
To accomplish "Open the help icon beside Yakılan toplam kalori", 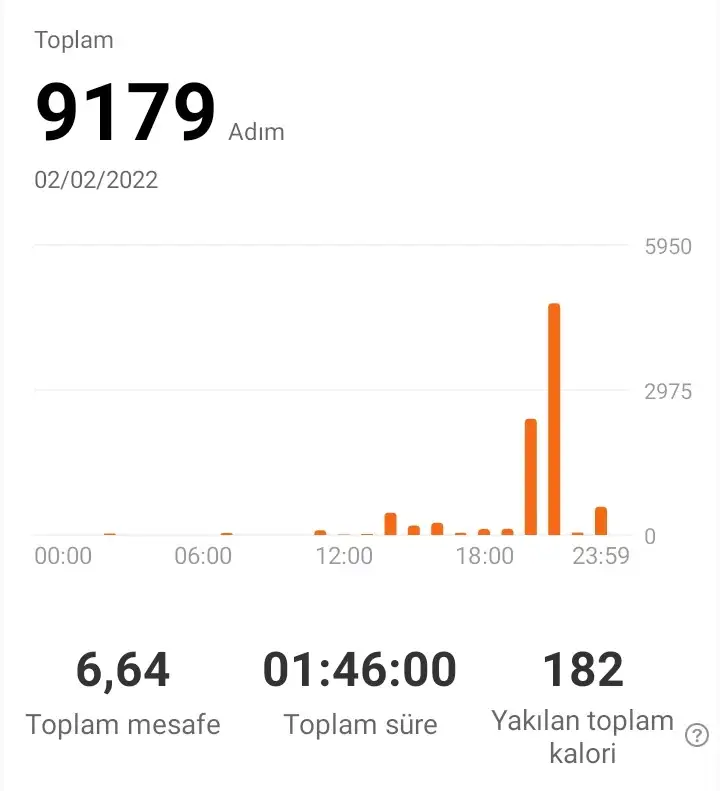I will 696,737.
